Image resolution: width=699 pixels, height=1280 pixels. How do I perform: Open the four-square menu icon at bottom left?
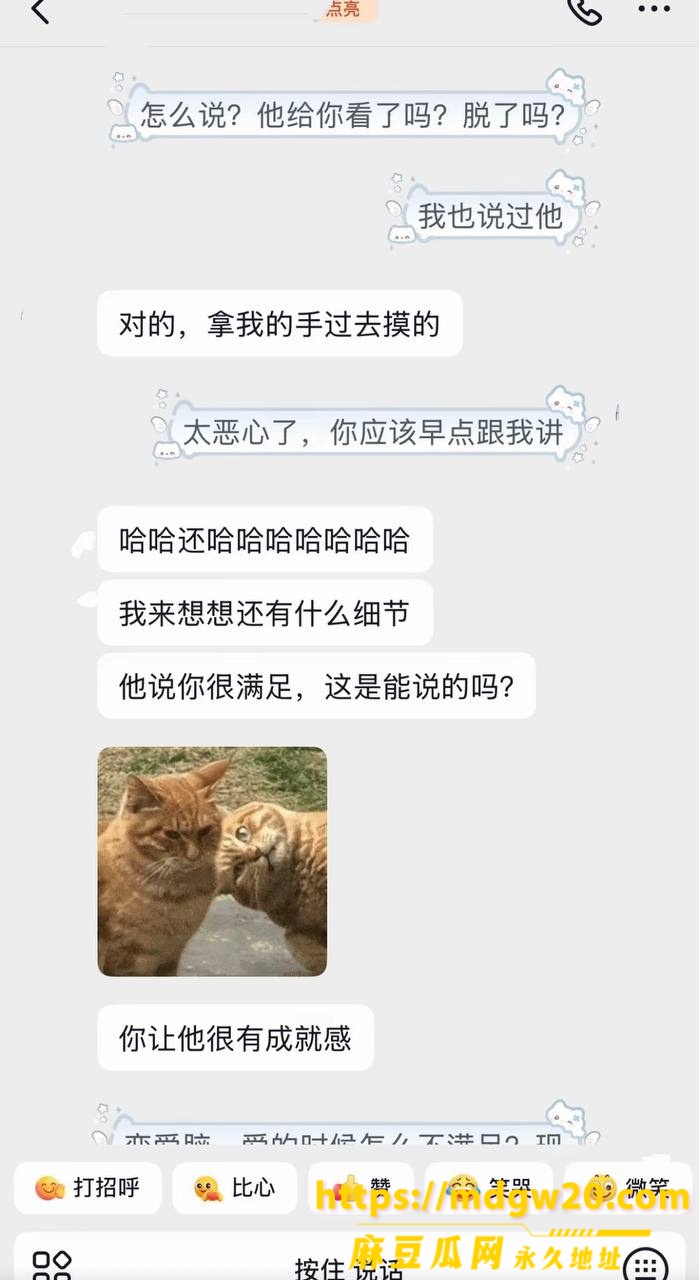click(52, 1265)
